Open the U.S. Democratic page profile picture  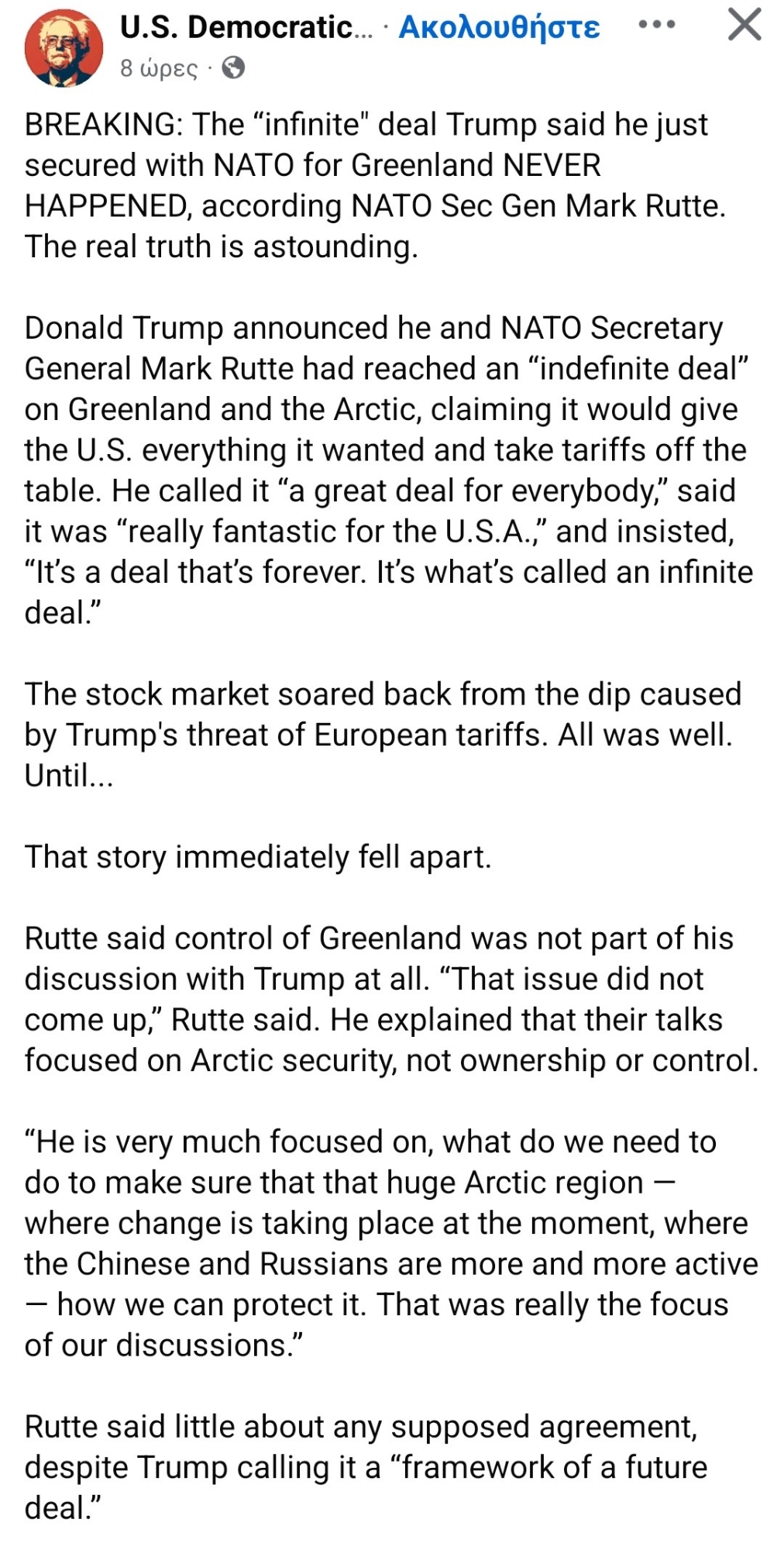(x=64, y=48)
